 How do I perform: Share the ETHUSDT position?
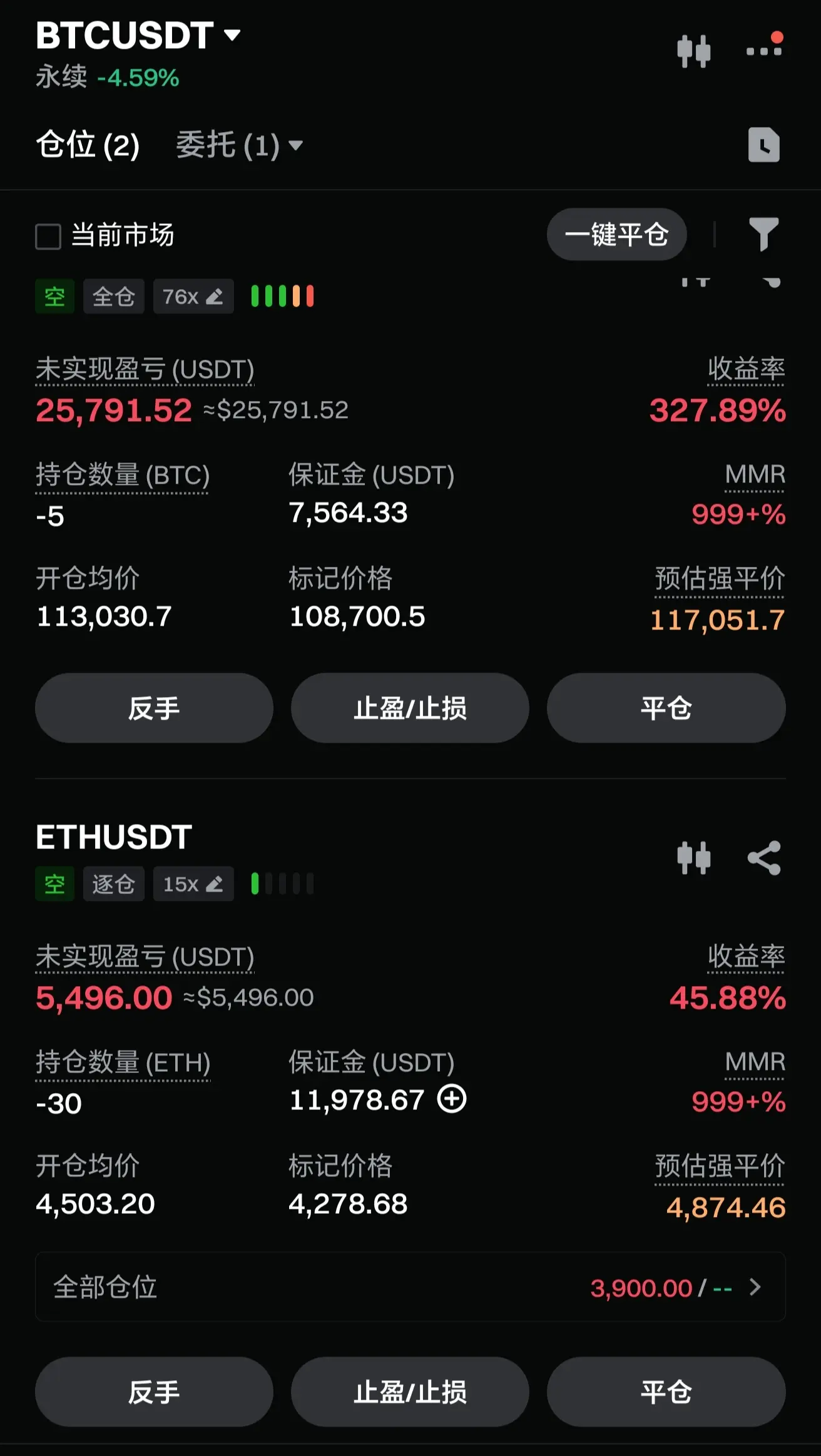click(x=764, y=858)
